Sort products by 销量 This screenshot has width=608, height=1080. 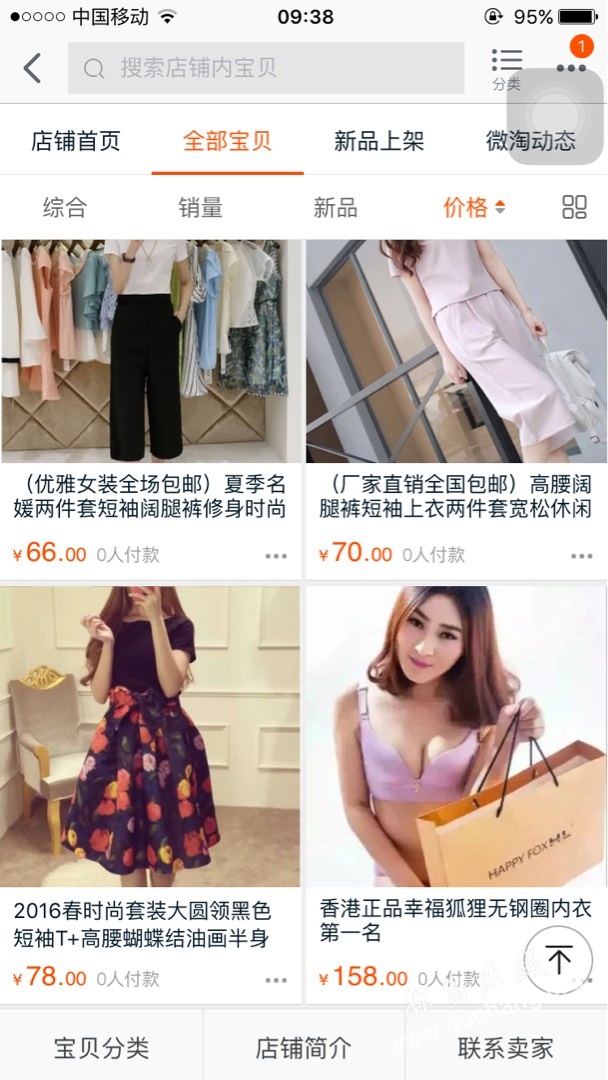coord(200,207)
